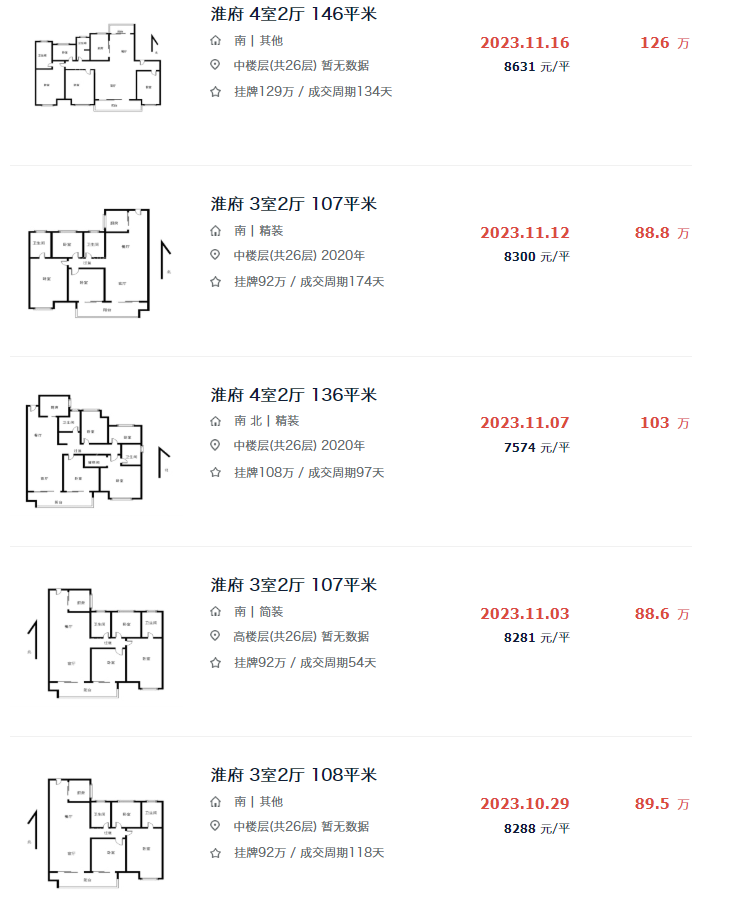732x907 pixels.
Task: View the floor plan image of the 146平米 home
Action: coord(97,68)
